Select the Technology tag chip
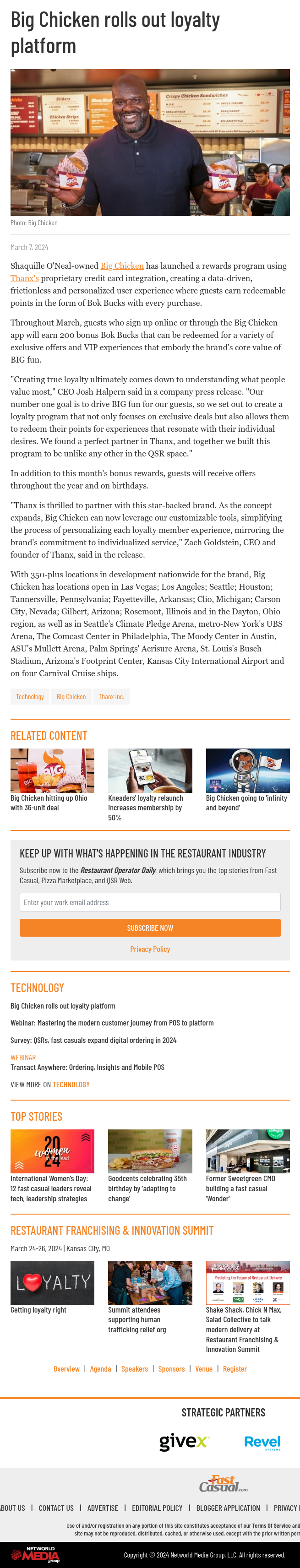 click(x=30, y=696)
